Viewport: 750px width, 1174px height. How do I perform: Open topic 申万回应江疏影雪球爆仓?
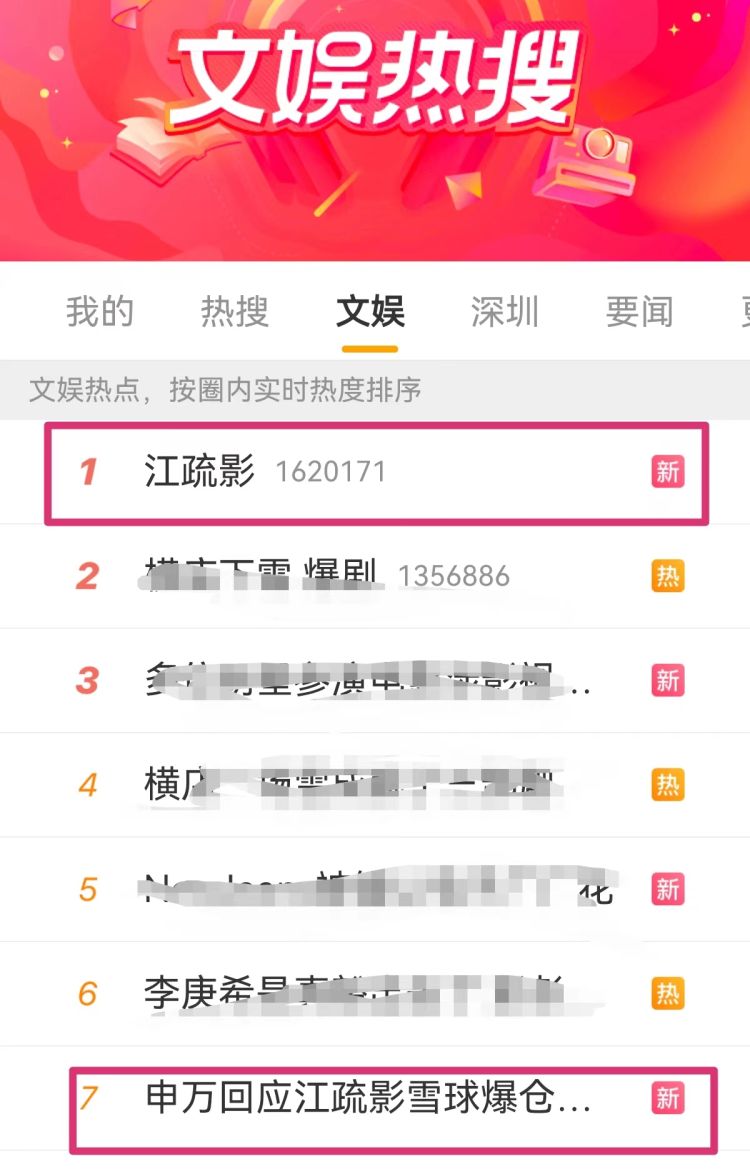368,1098
